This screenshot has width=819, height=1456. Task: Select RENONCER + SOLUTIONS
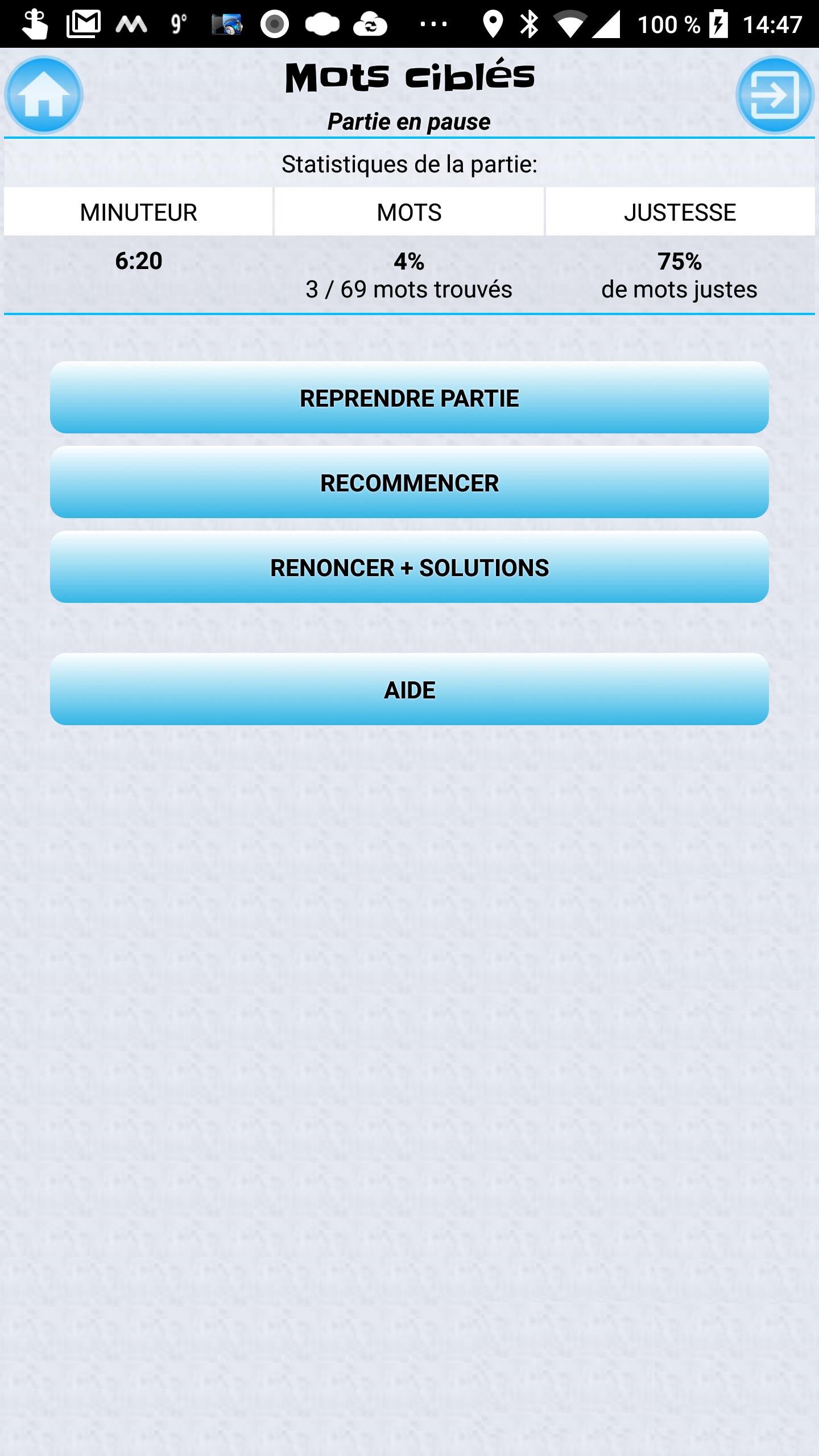tap(409, 567)
